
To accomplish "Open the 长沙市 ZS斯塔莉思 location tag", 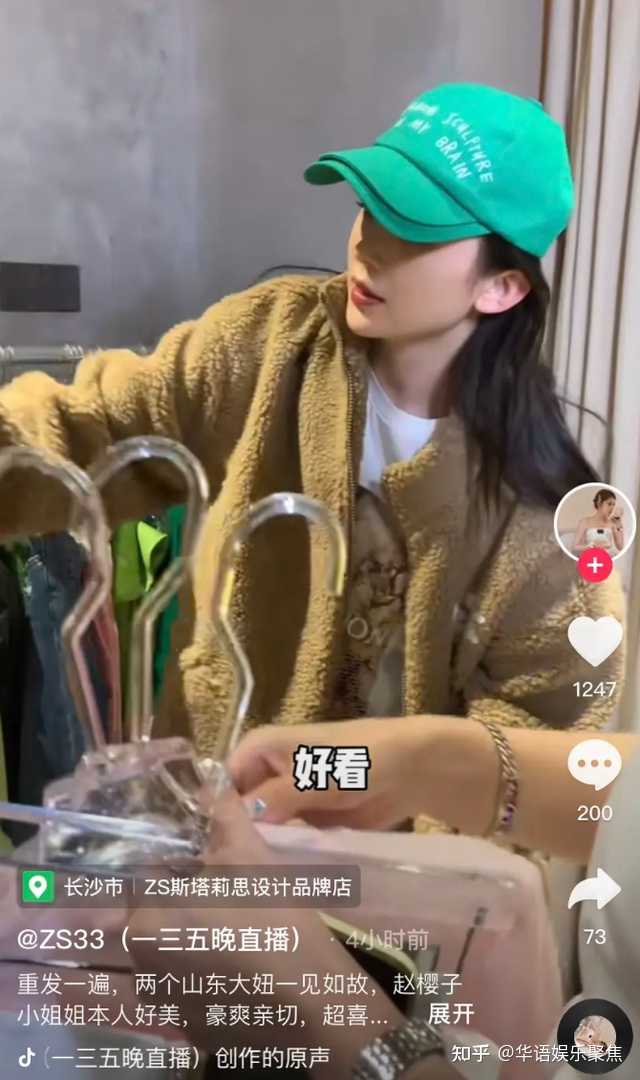I will 189,886.
